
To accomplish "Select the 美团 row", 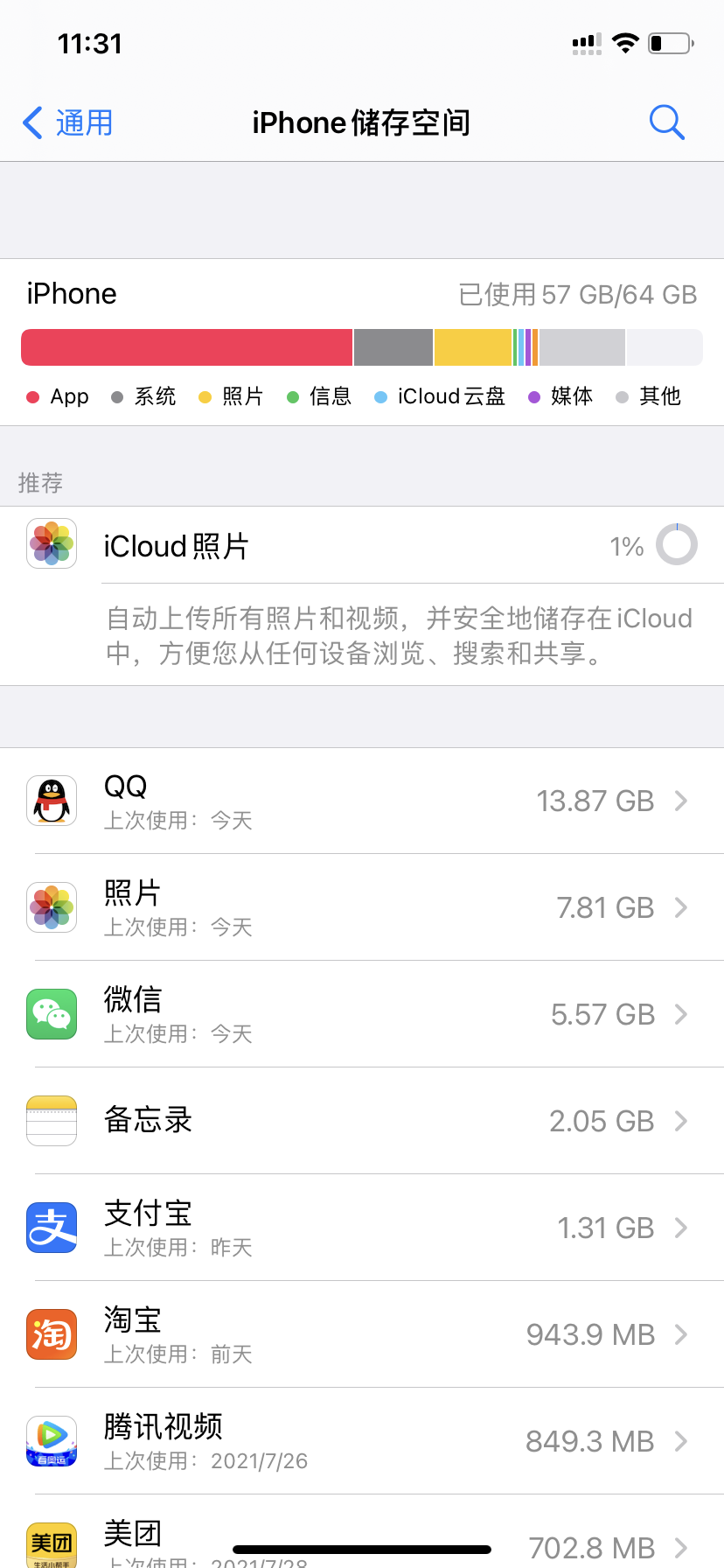I will click(x=362, y=1540).
